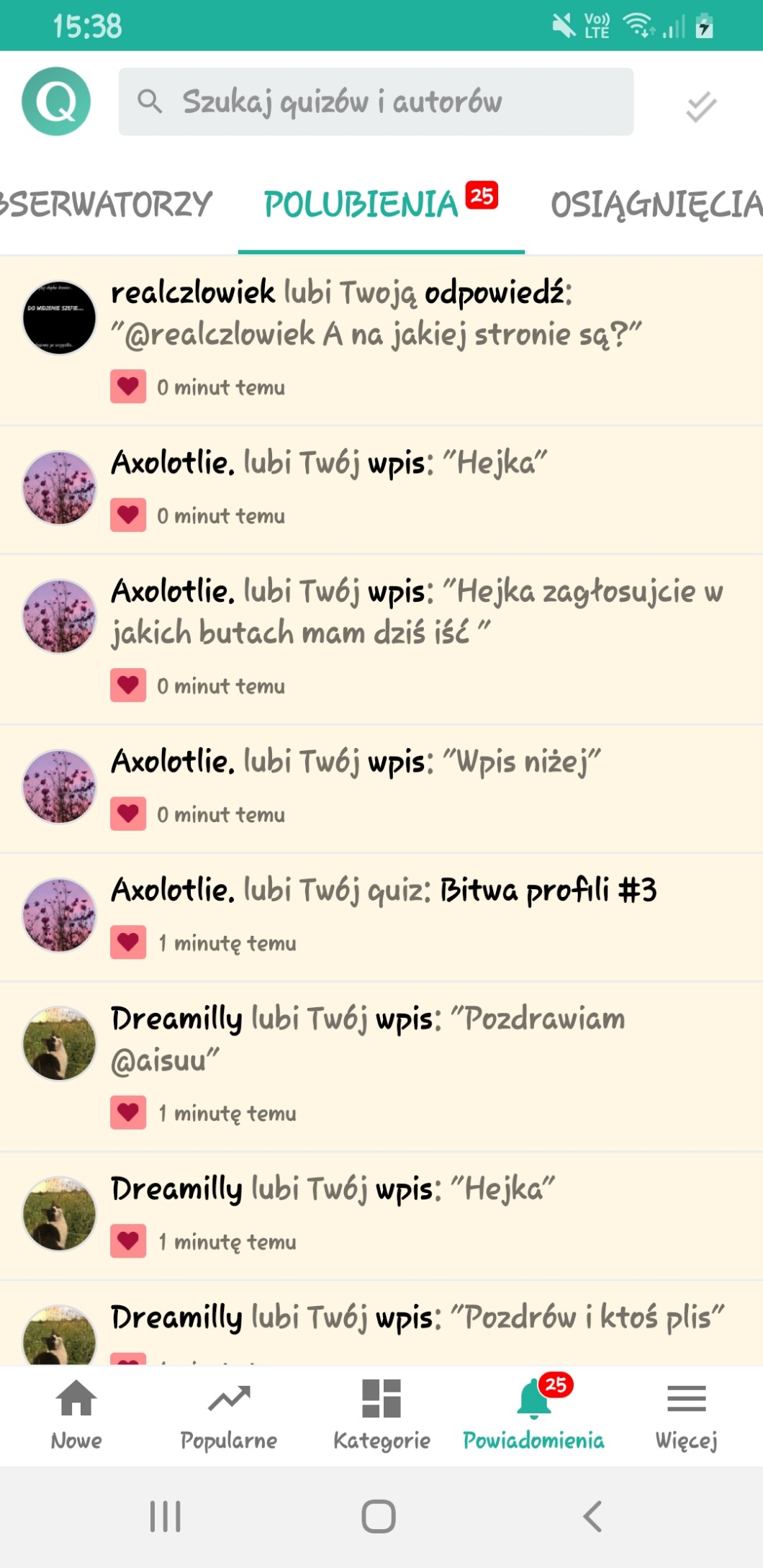Image resolution: width=763 pixels, height=1568 pixels.
Task: Mark all notifications as read
Action: click(x=700, y=107)
